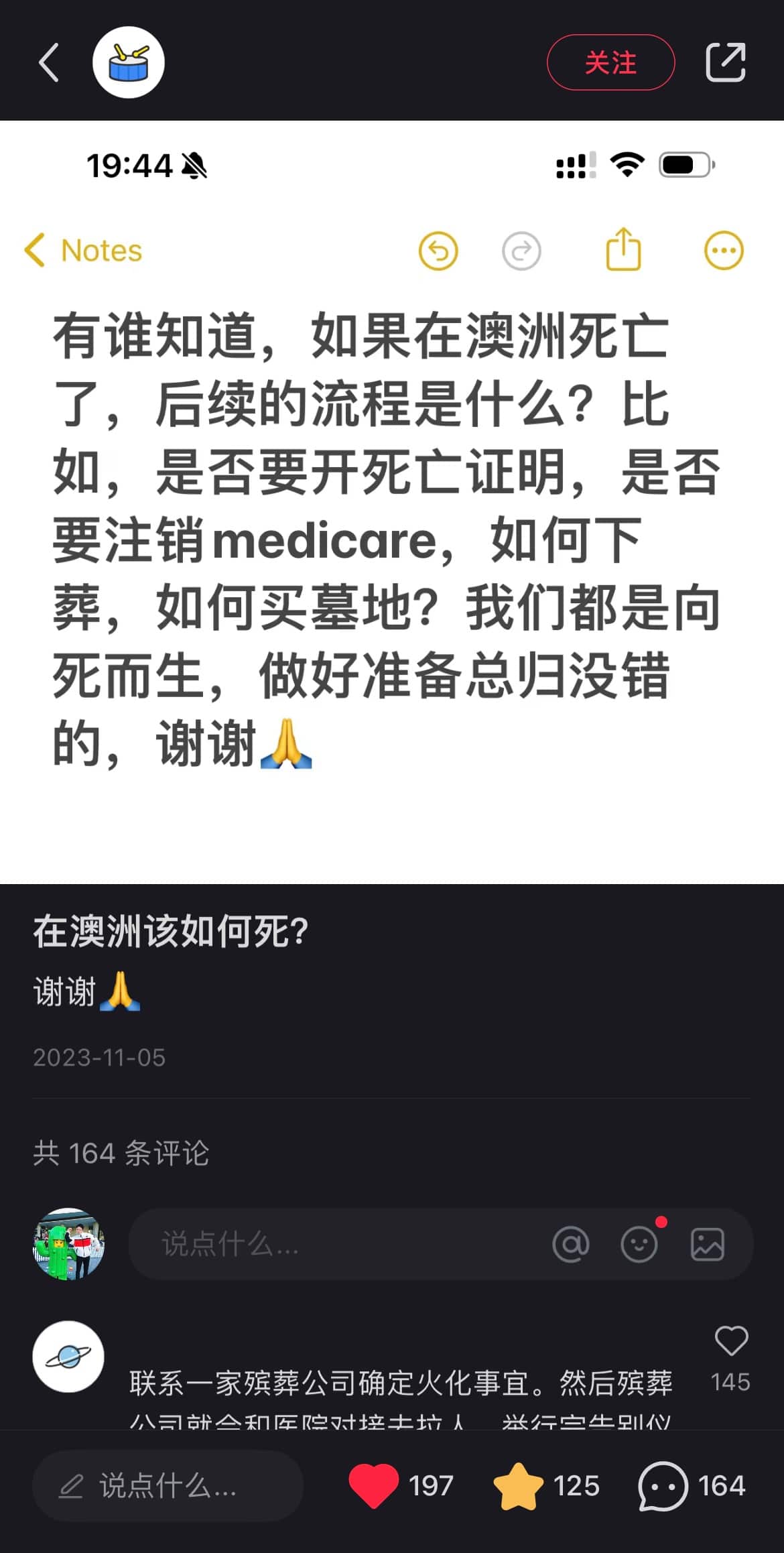Tap the 说点什么 field beside your avatar

(335, 1244)
